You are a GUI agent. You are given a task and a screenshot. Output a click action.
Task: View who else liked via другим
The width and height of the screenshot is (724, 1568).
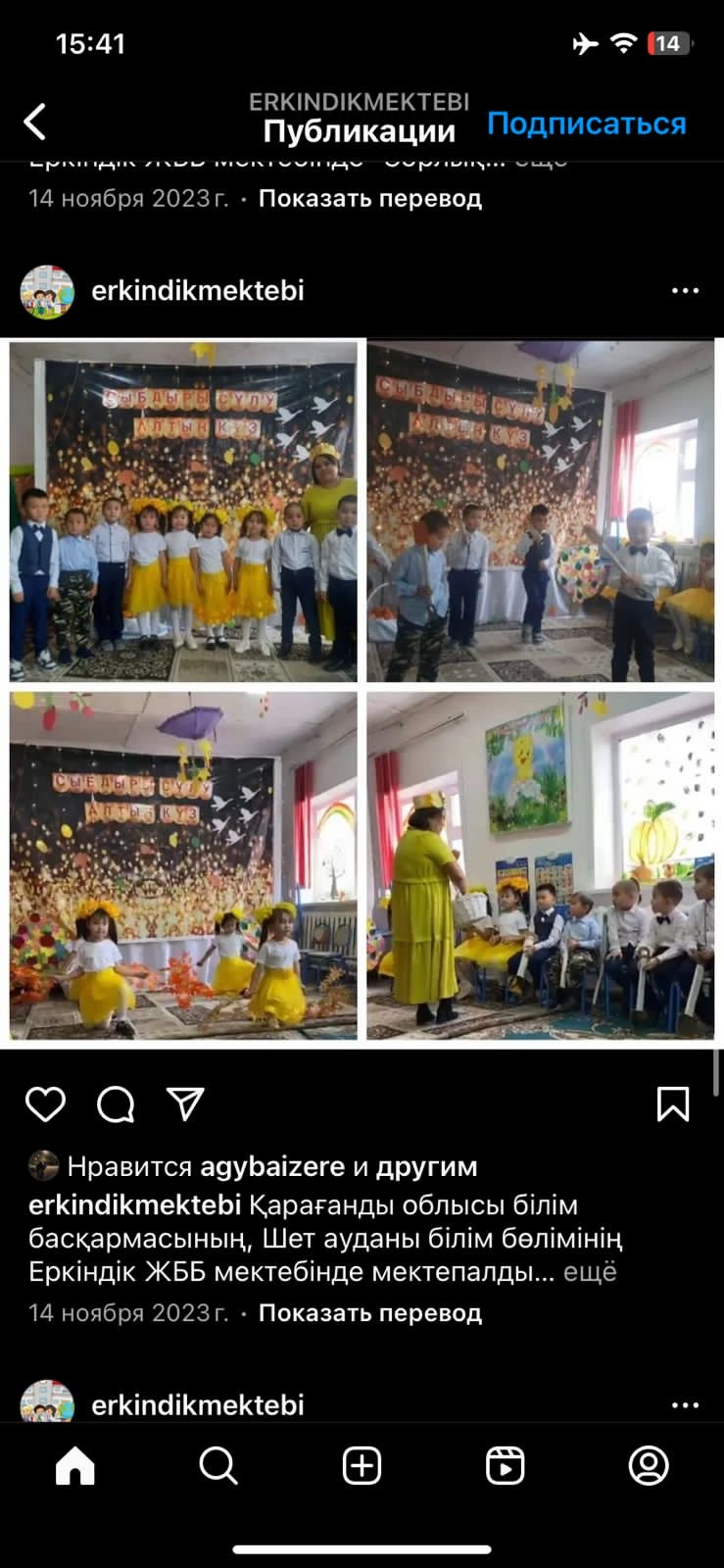coord(426,1166)
